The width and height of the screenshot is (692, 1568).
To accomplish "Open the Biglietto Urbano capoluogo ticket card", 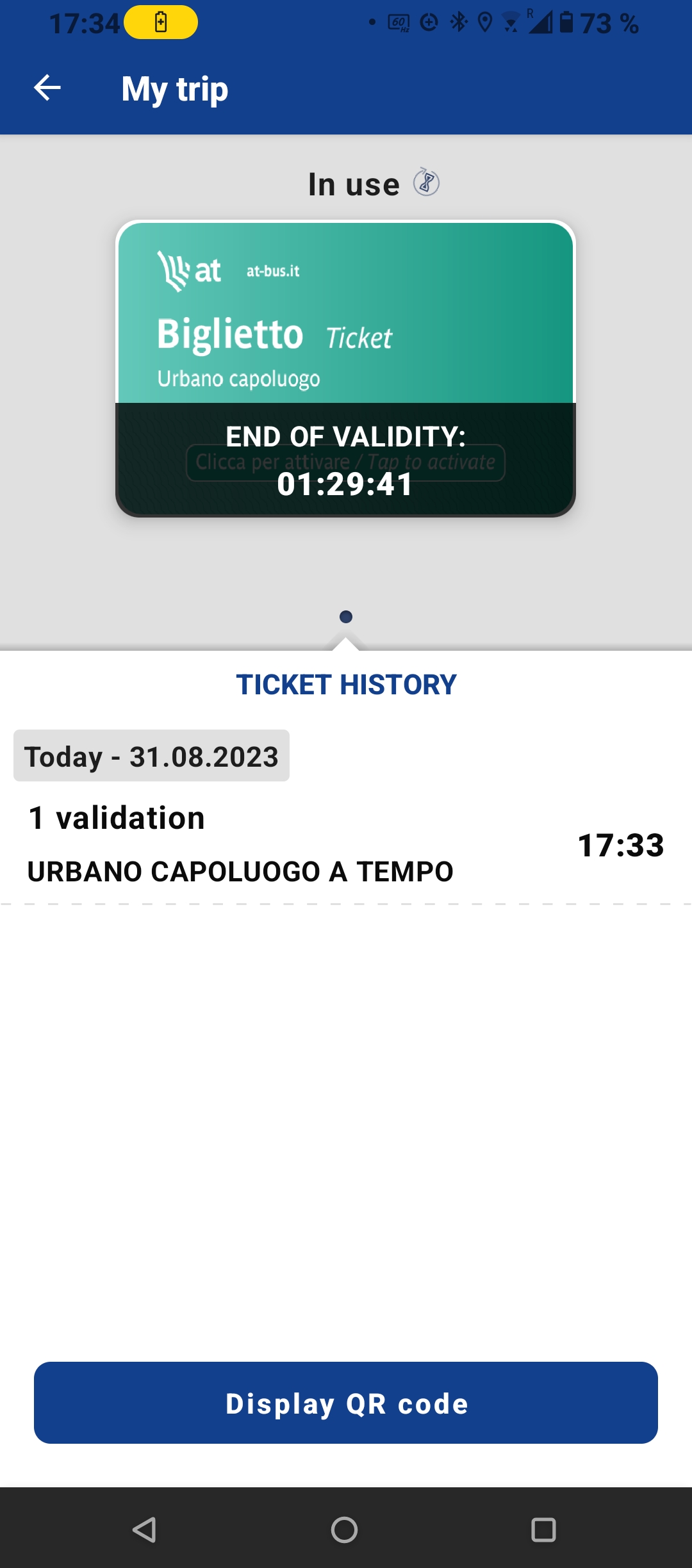I will tap(345, 369).
